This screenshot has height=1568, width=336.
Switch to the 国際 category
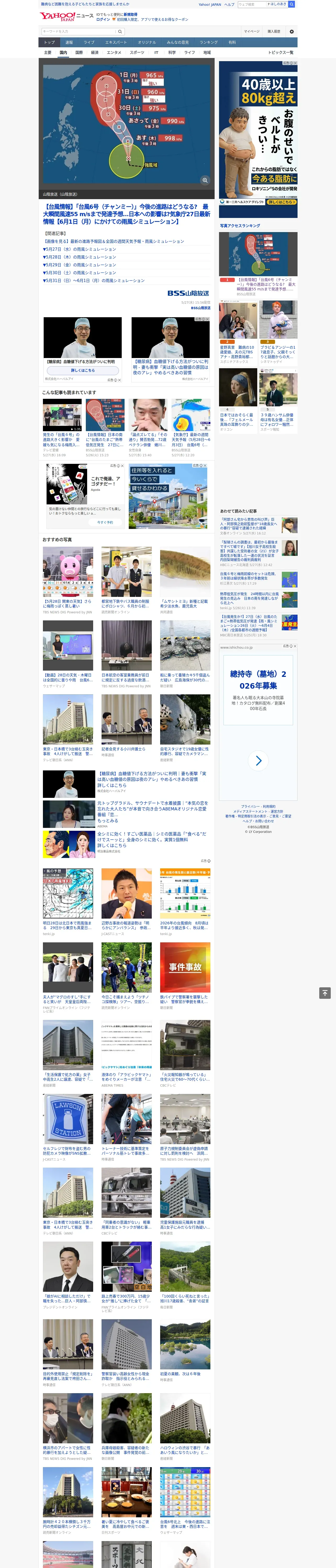click(79, 52)
